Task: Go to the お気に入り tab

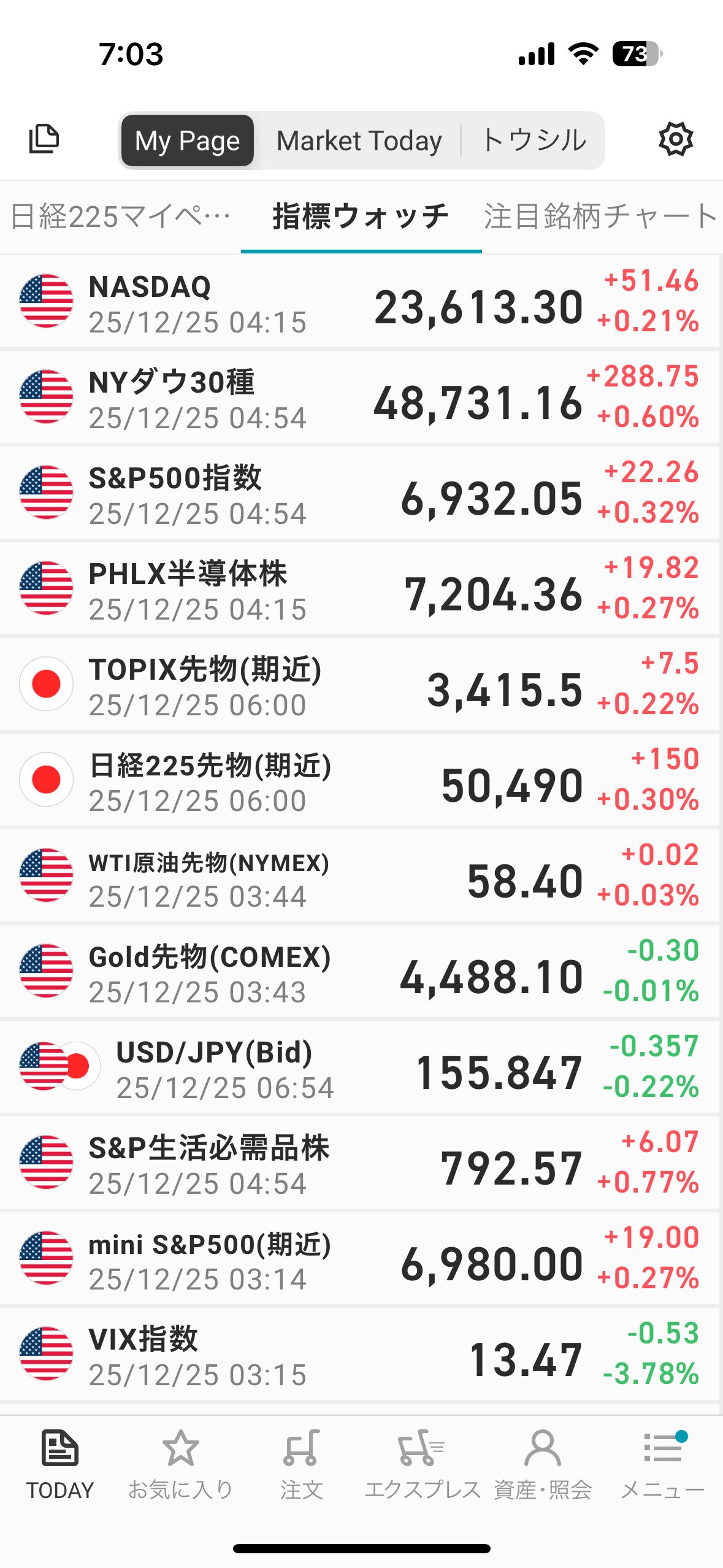Action: pyautogui.click(x=180, y=1464)
